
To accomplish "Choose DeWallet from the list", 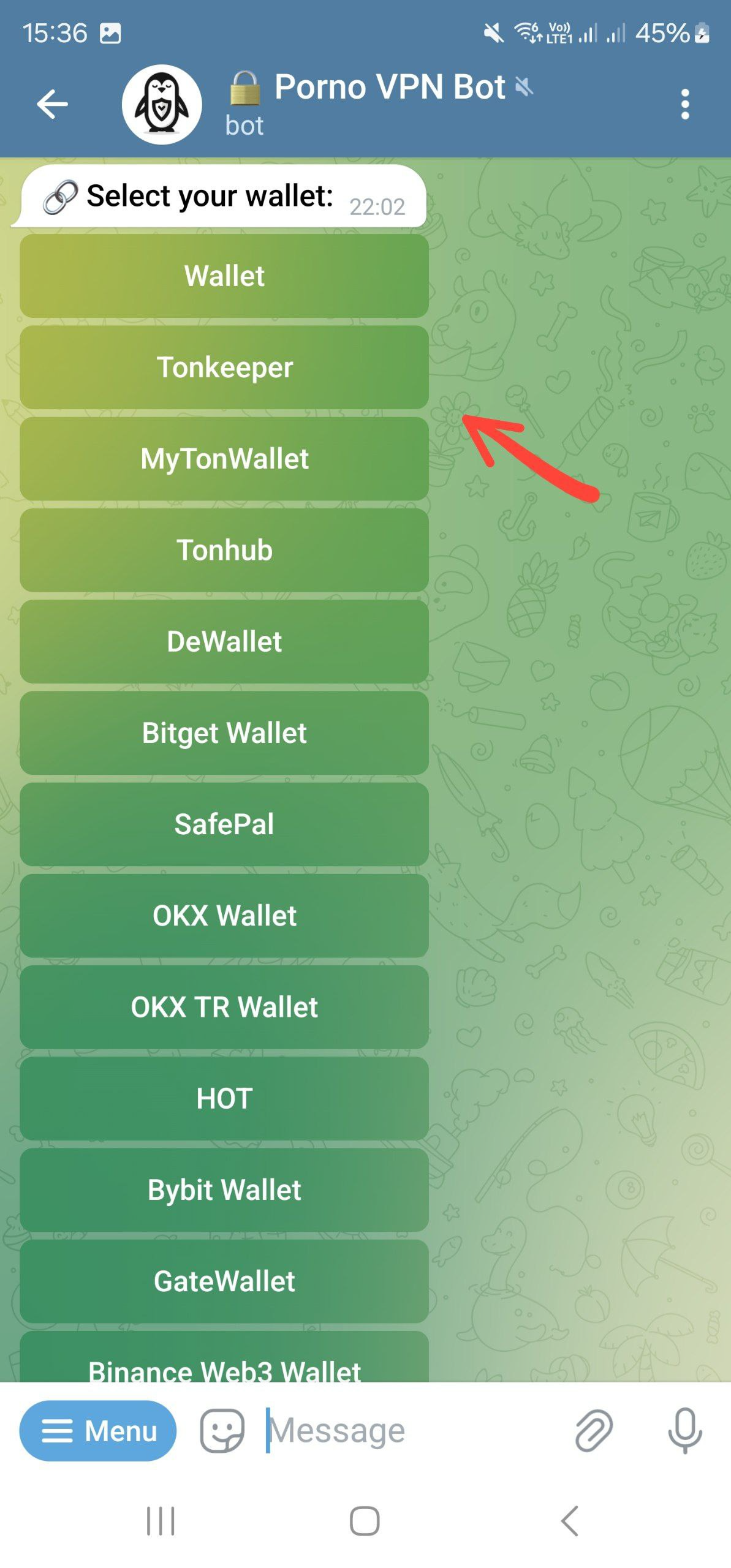I will pos(224,641).
